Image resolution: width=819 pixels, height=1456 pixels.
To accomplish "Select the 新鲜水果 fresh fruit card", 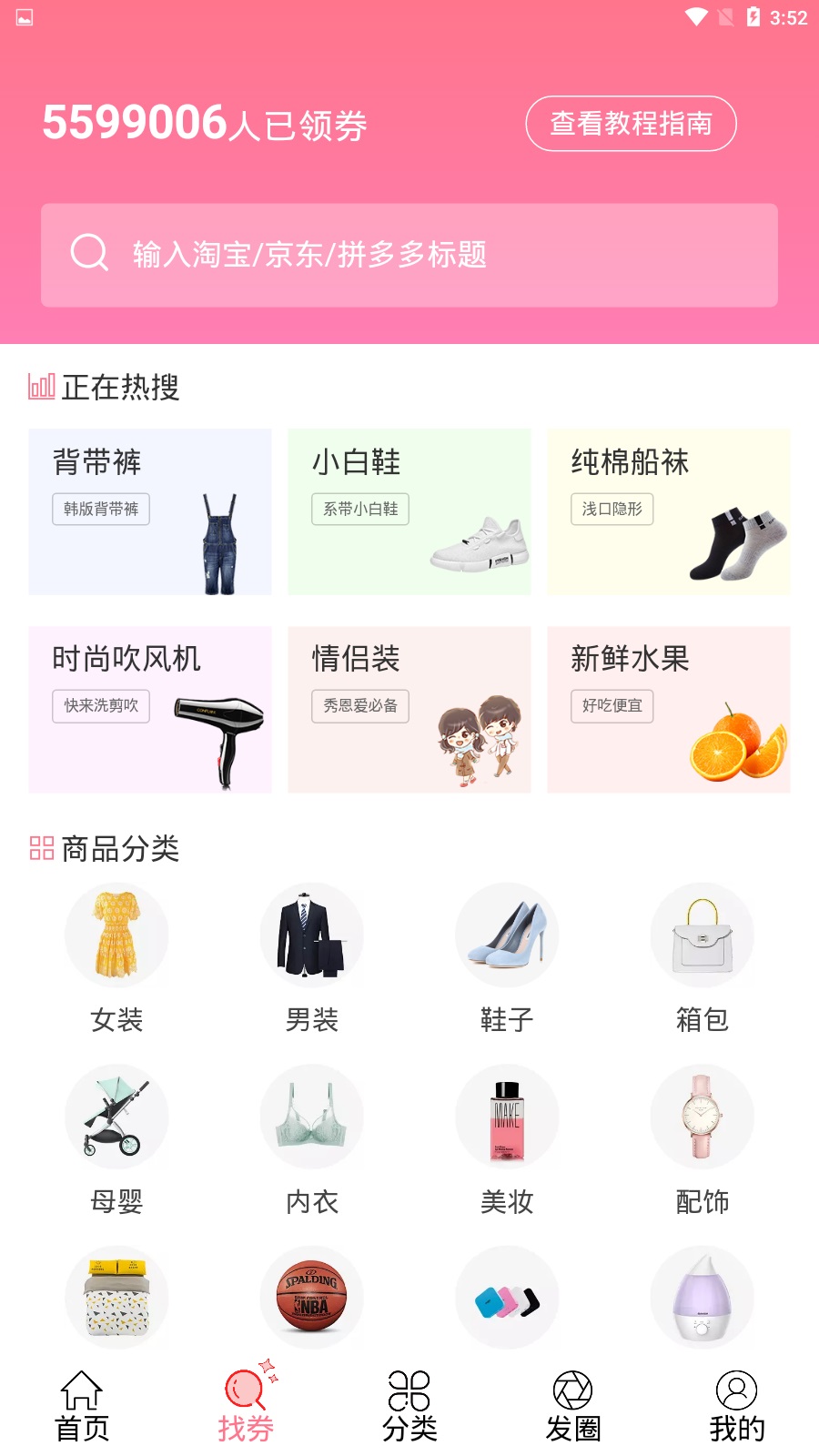I will 668,708.
